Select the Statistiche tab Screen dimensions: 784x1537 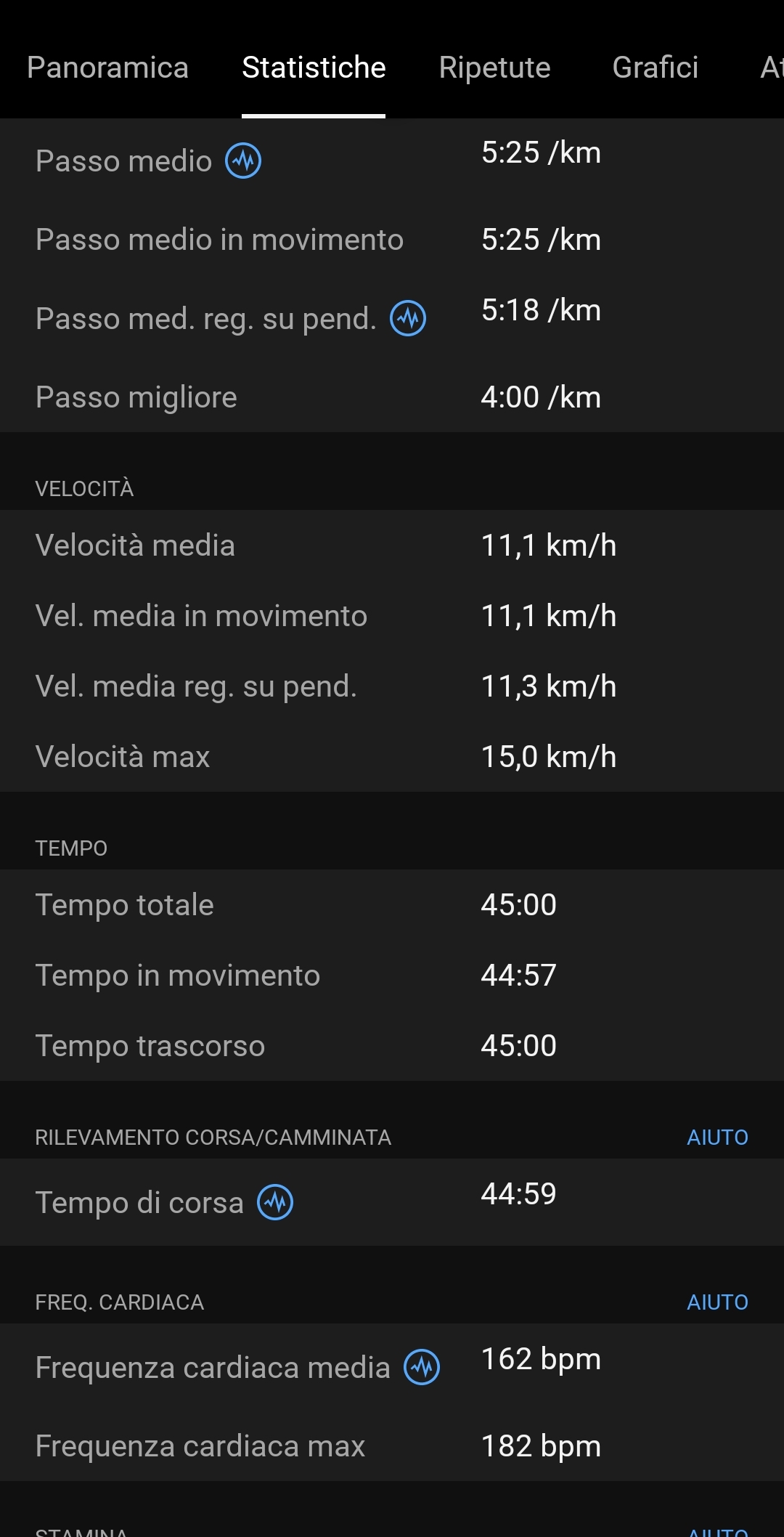(x=314, y=68)
